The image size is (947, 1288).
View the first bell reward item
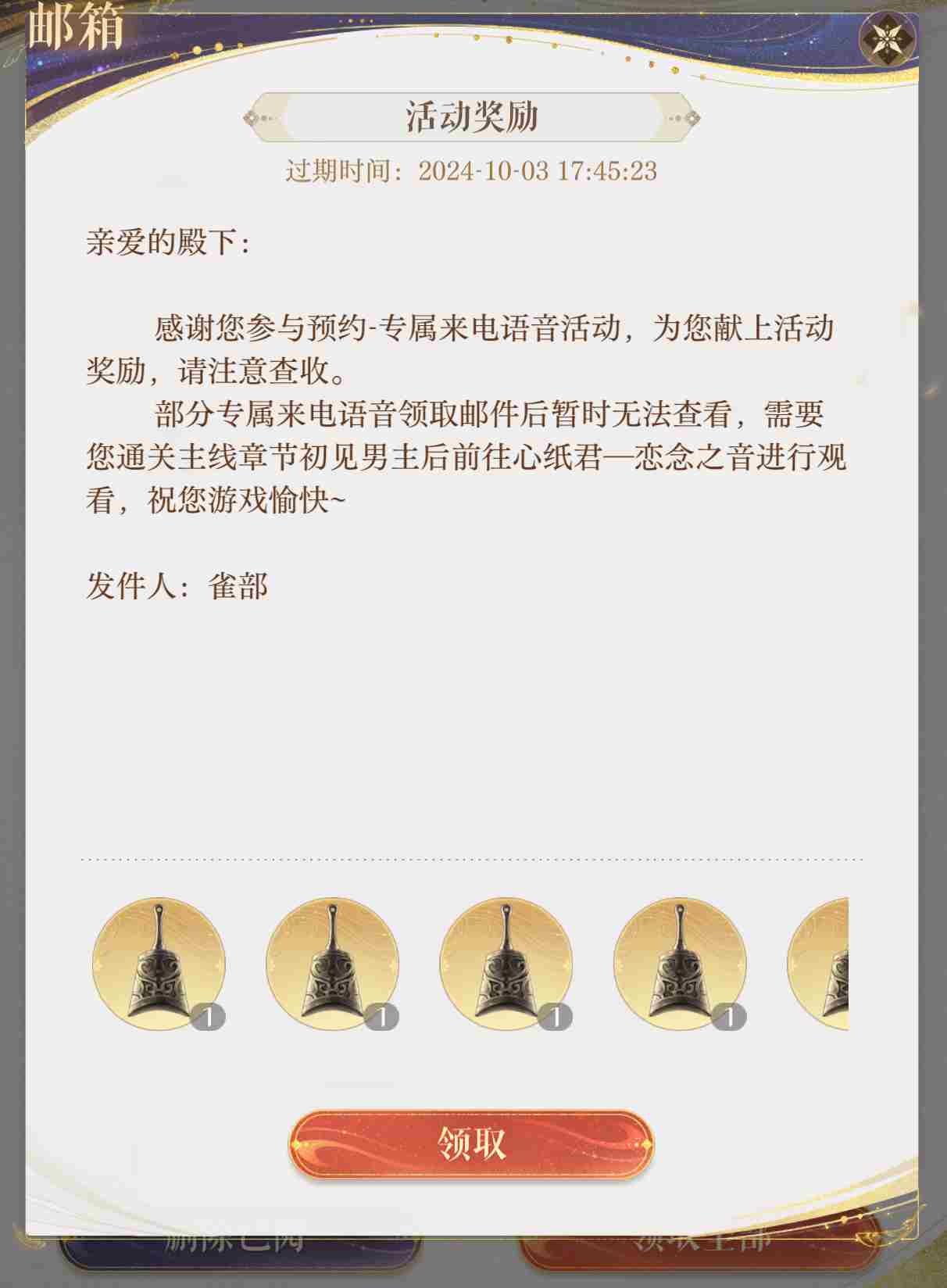pos(159,964)
